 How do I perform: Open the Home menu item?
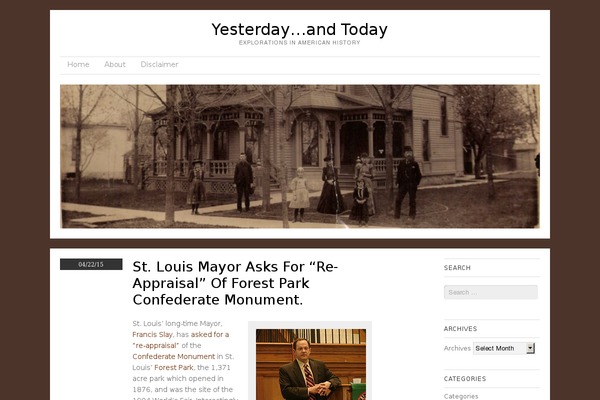[x=78, y=64]
